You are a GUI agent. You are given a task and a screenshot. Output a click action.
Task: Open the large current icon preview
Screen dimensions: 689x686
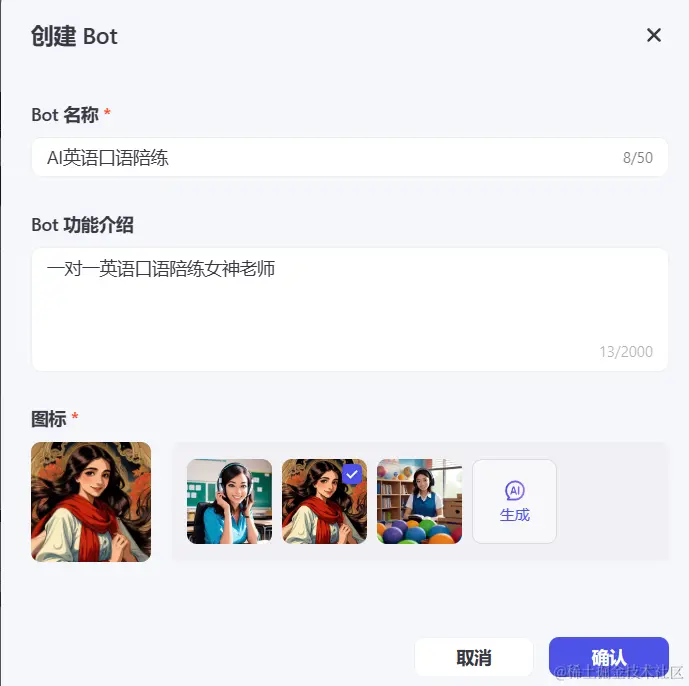click(x=91, y=502)
